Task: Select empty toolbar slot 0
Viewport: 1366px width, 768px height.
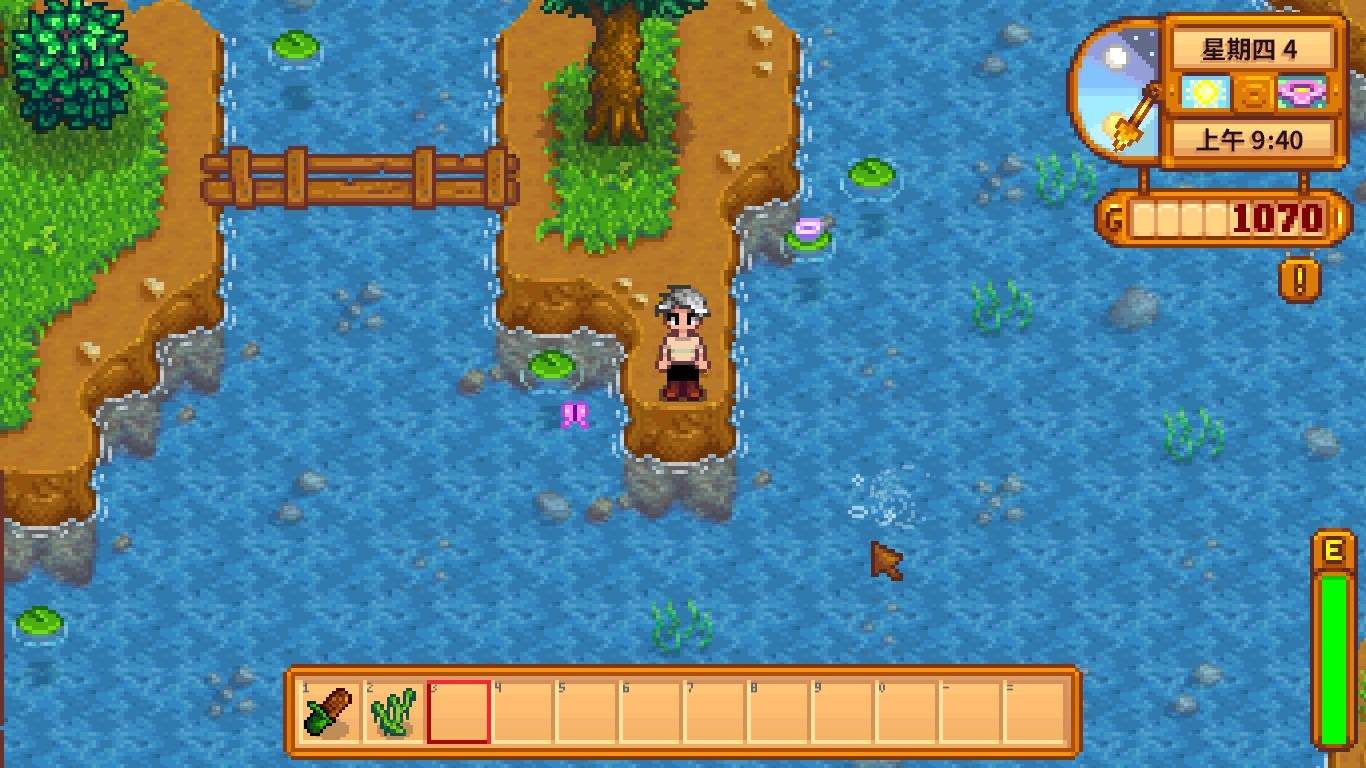Action: pyautogui.click(x=906, y=712)
